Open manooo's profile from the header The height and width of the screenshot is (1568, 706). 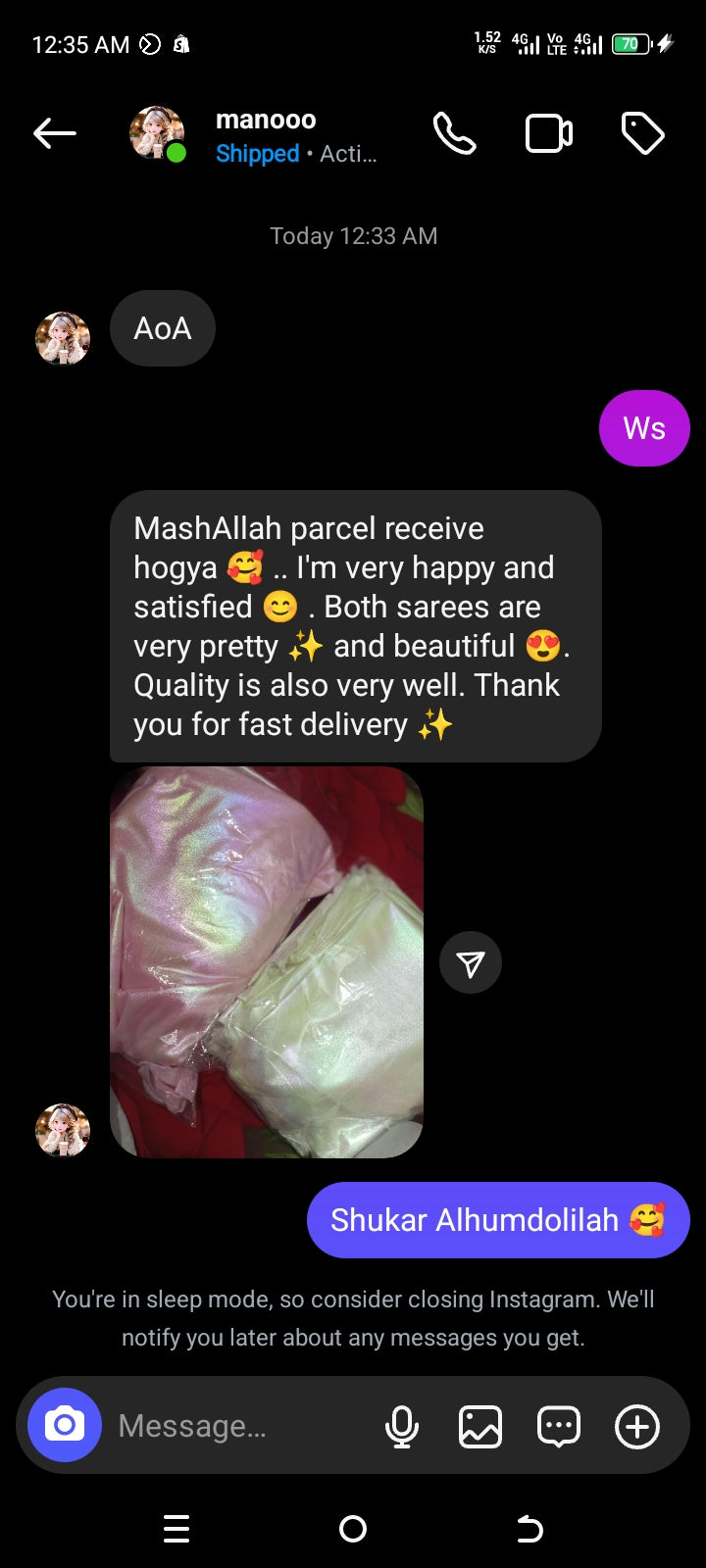point(266,121)
